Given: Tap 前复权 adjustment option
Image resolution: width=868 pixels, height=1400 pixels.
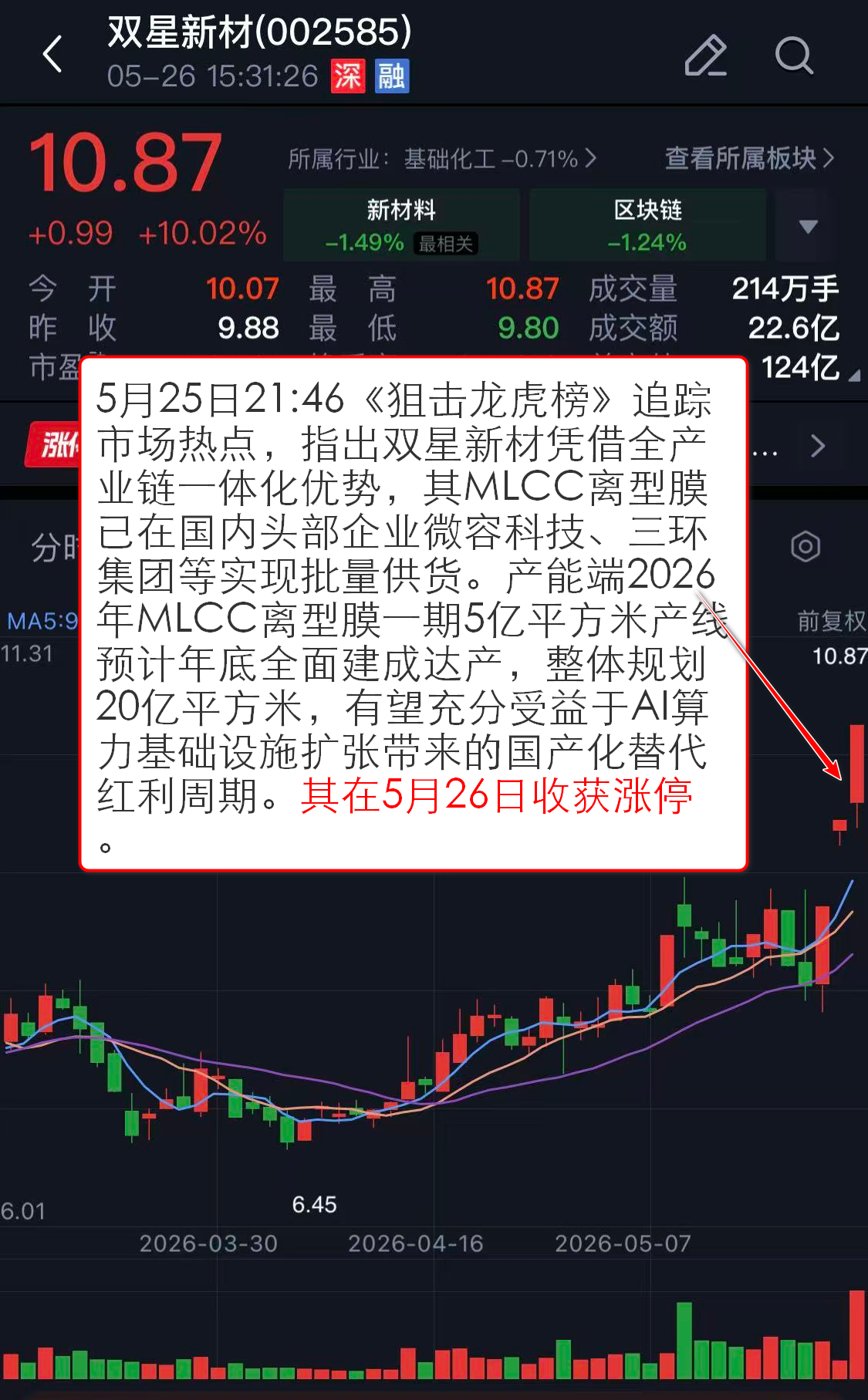Looking at the screenshot, I should click(x=831, y=621).
